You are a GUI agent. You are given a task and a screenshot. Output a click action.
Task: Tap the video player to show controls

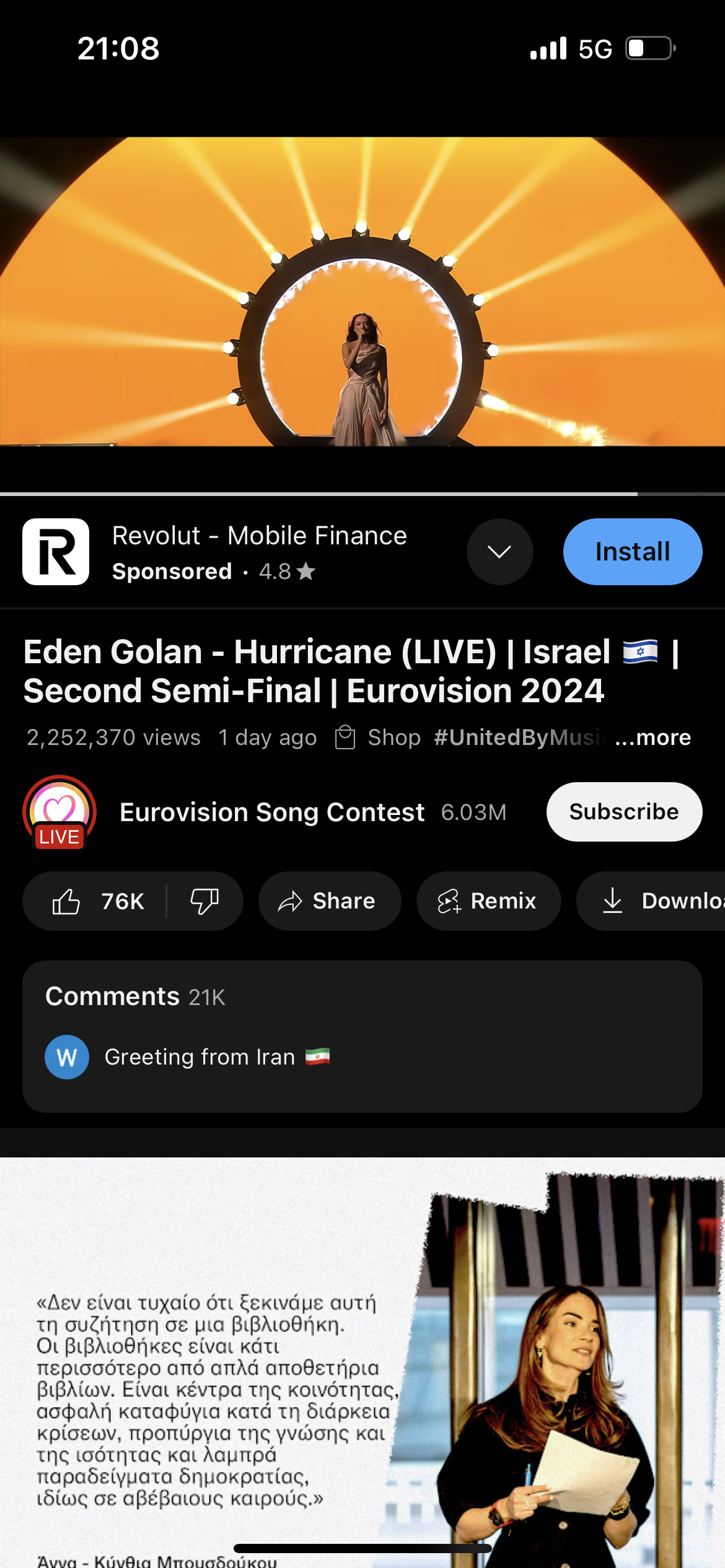point(362,291)
